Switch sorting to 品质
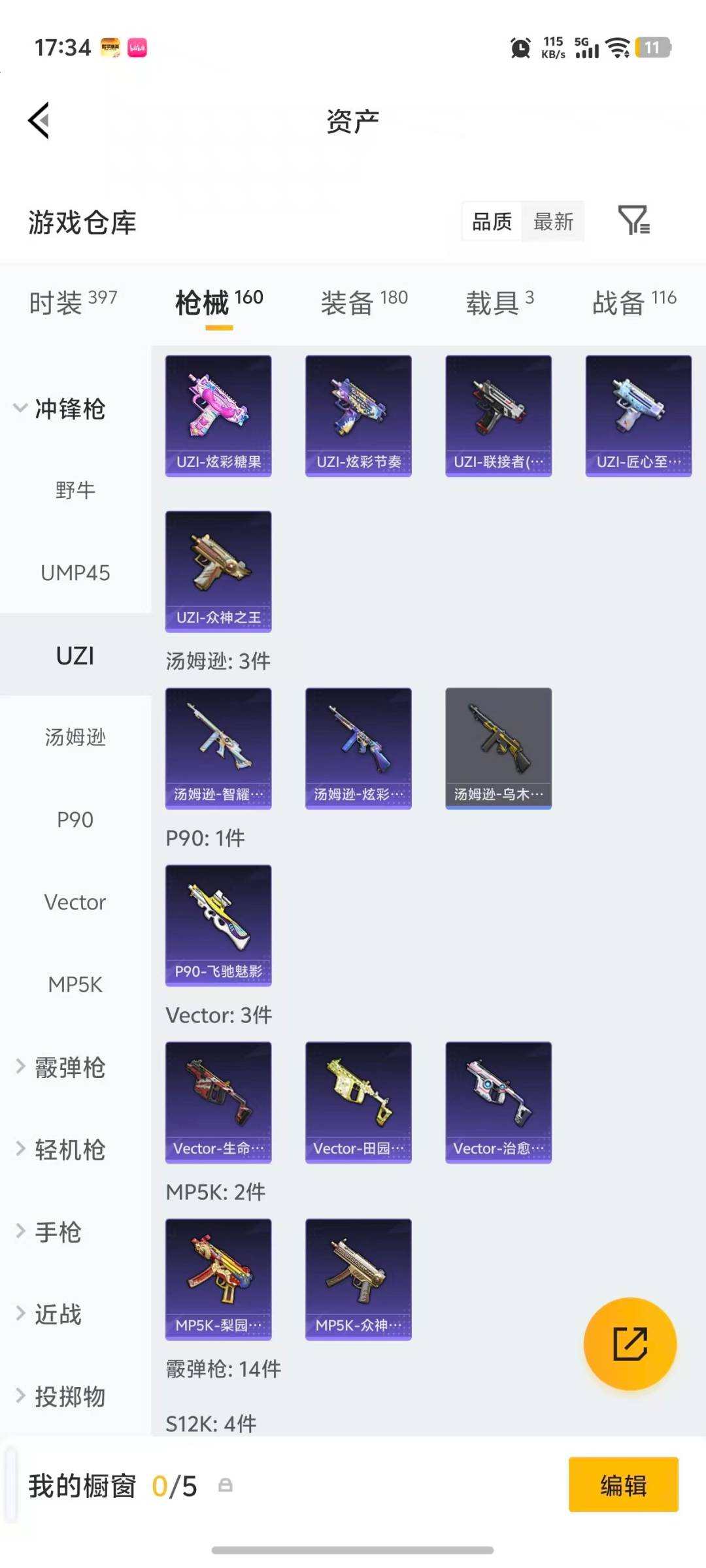 pyautogui.click(x=491, y=222)
